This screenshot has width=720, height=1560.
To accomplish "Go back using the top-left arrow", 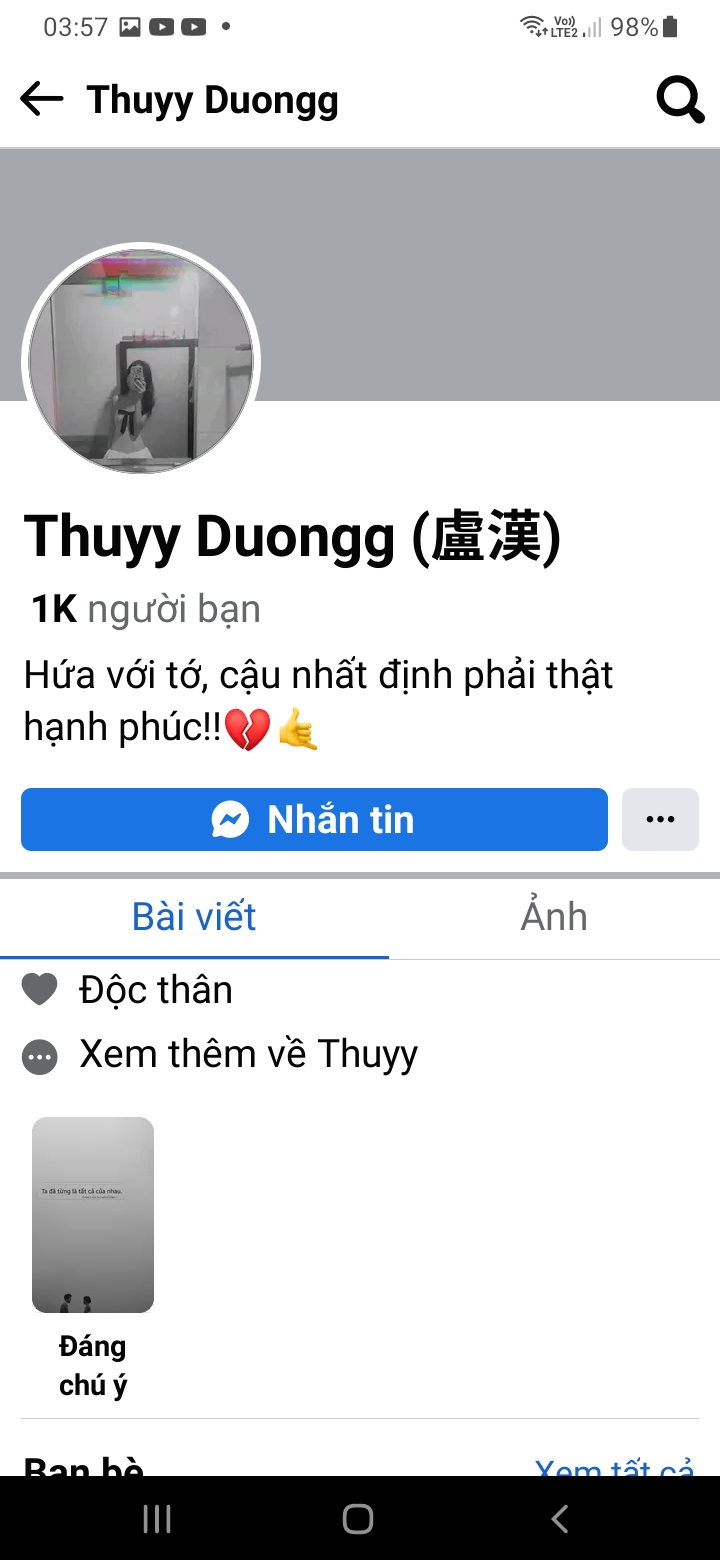I will 41,99.
